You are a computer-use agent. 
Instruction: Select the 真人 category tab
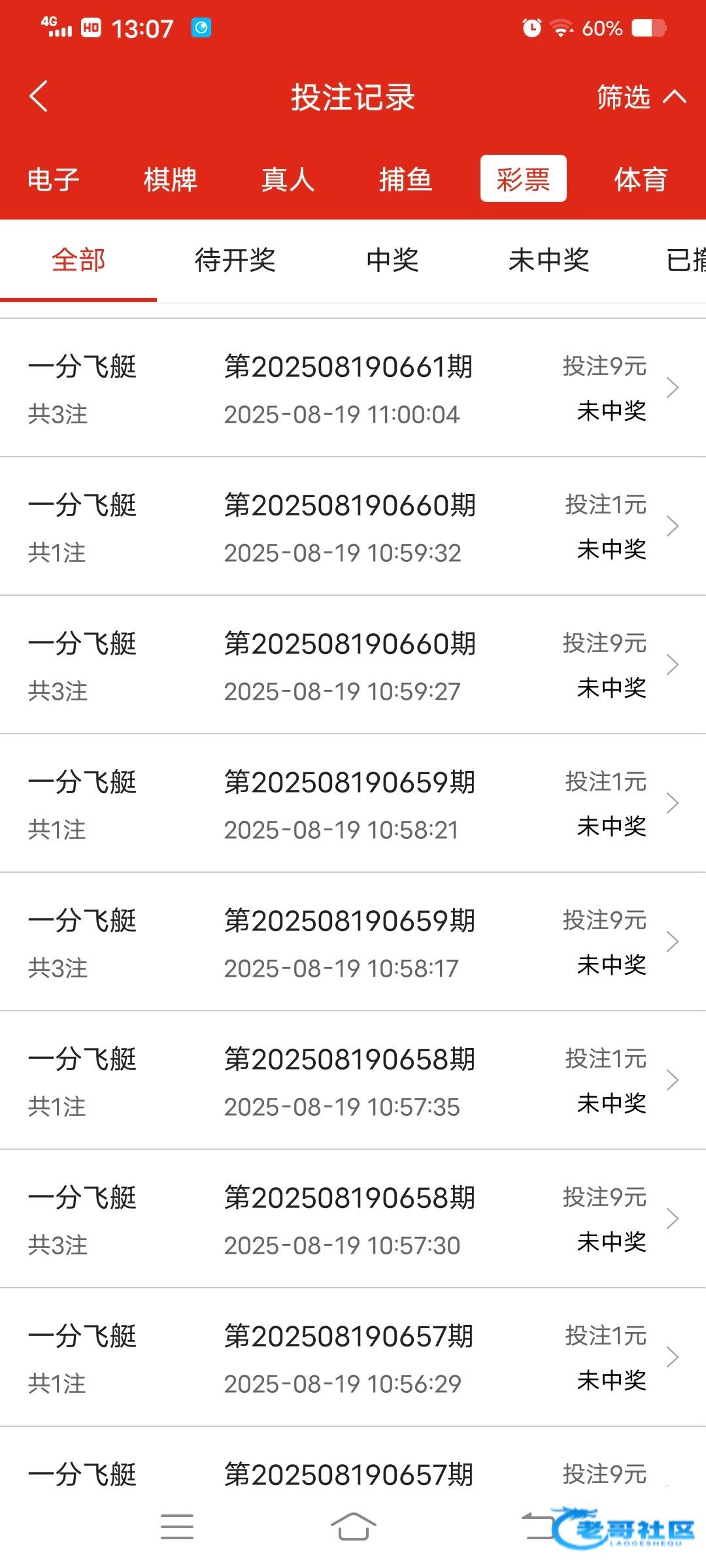(x=288, y=179)
